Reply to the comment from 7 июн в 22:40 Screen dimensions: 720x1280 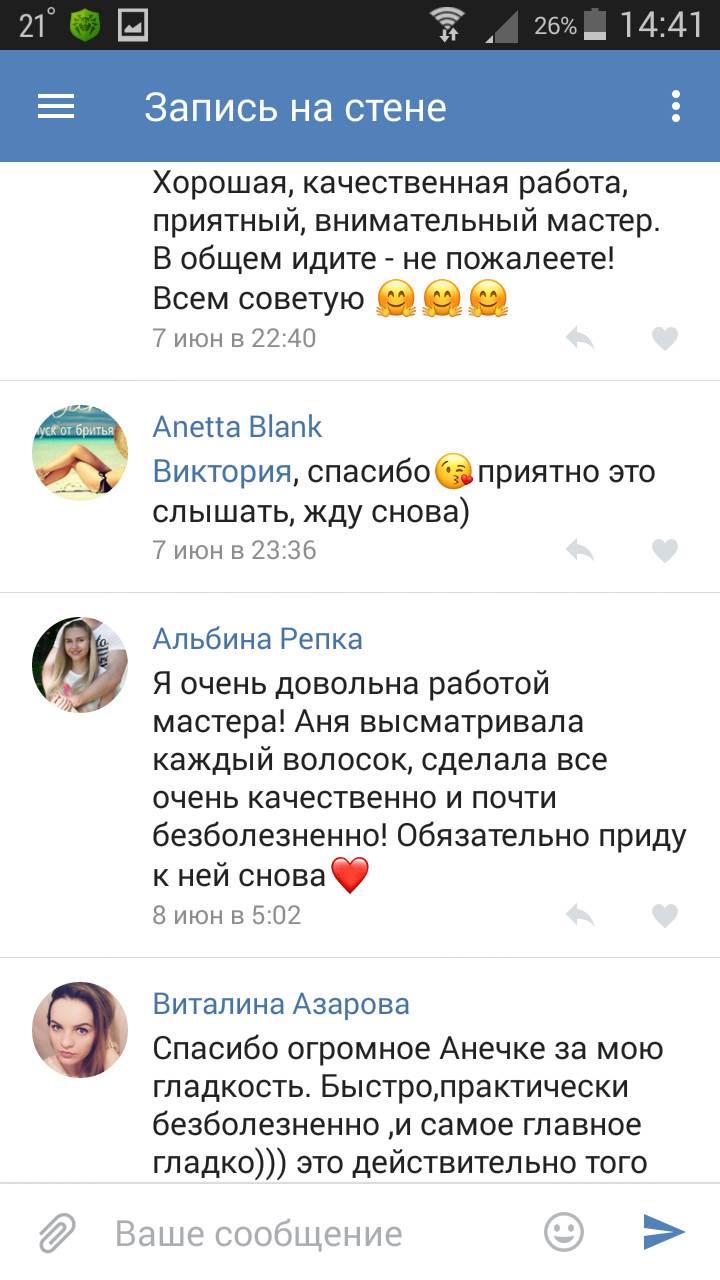pyautogui.click(x=580, y=339)
